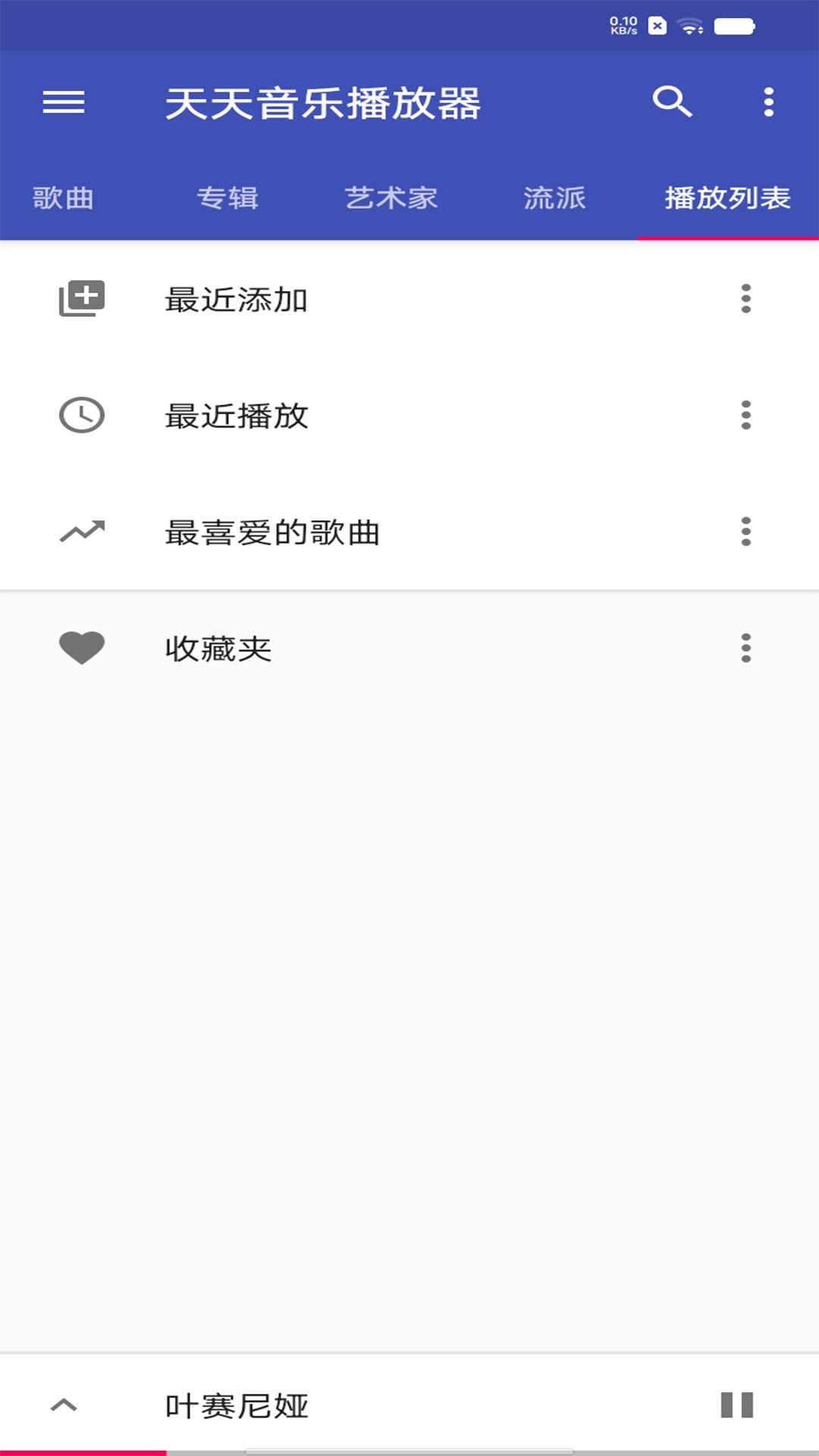Click the search icon in the top bar
This screenshot has width=819, height=1456.
click(x=673, y=102)
